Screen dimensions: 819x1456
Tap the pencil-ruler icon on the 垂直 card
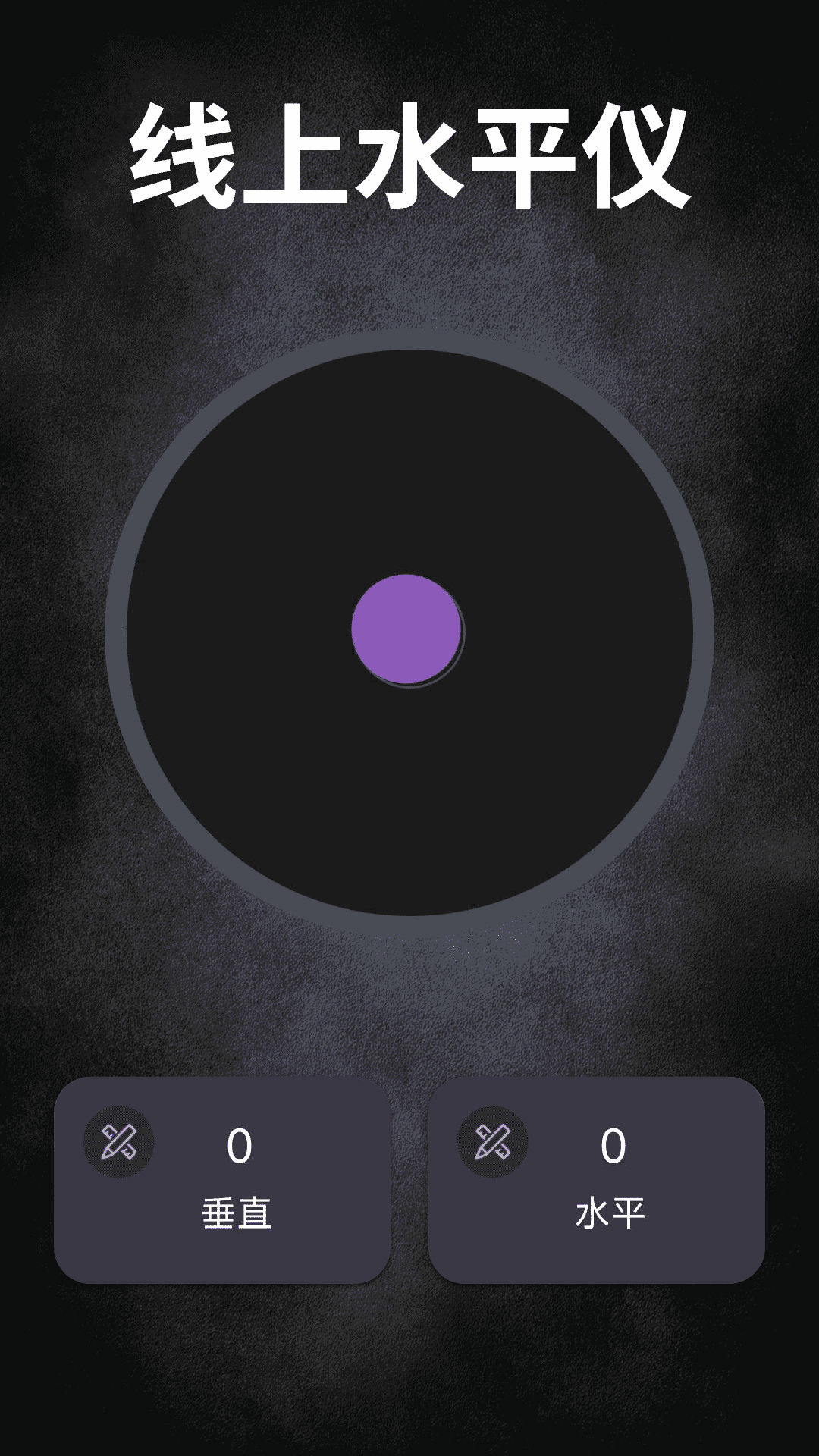click(118, 1142)
